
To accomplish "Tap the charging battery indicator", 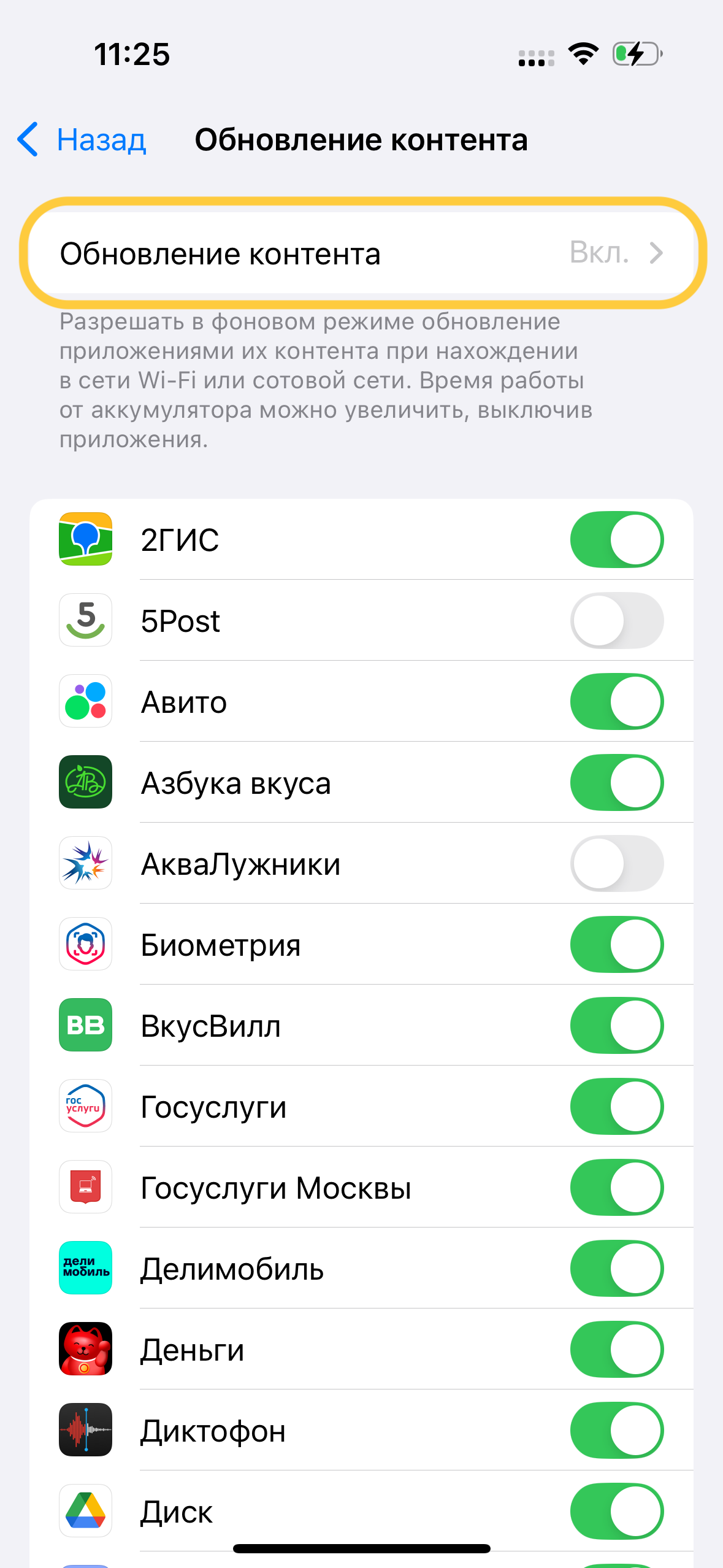I will click(635, 54).
